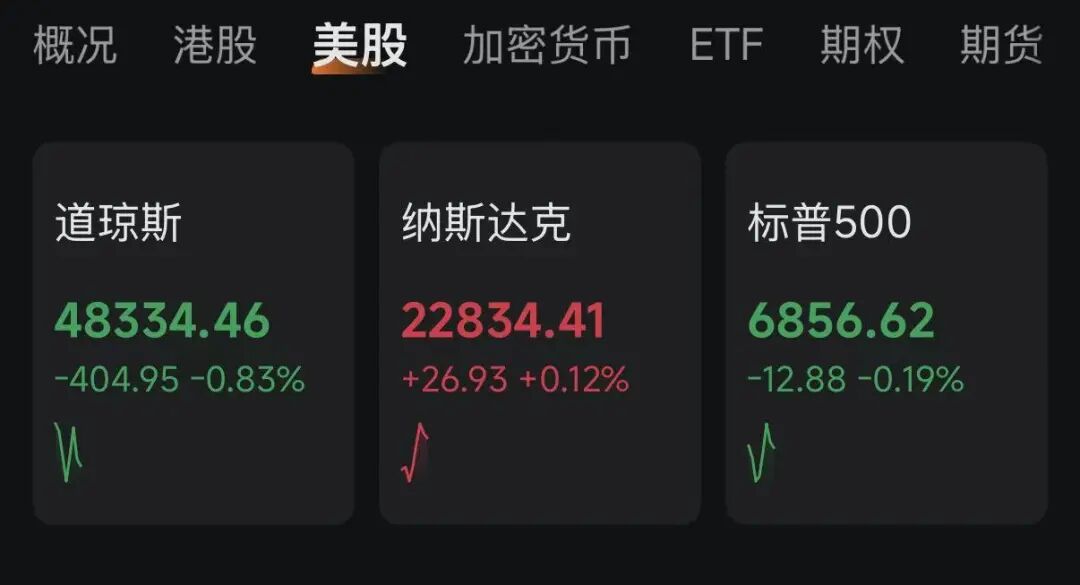Open the 纳斯达克 index card
Viewport: 1080px width, 585px height.
click(x=540, y=333)
